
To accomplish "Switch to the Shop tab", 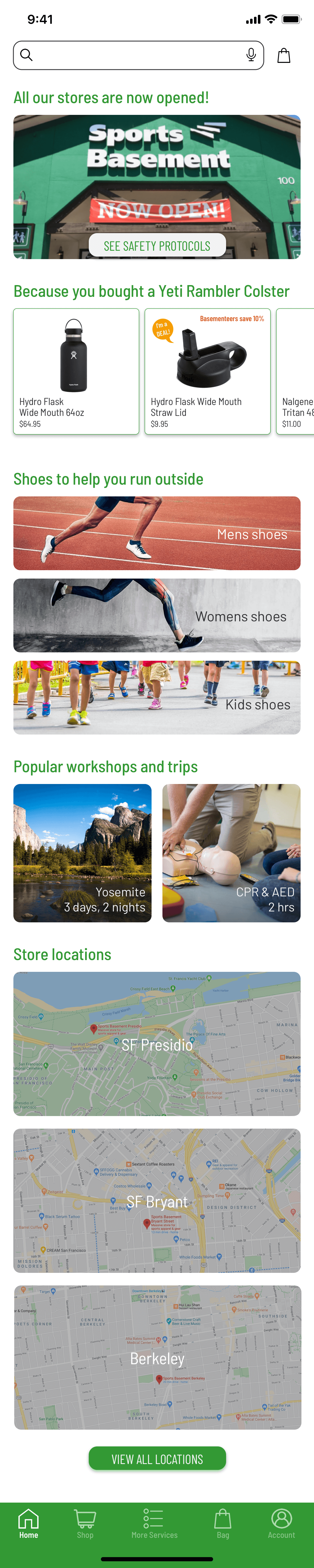I will [85, 1524].
